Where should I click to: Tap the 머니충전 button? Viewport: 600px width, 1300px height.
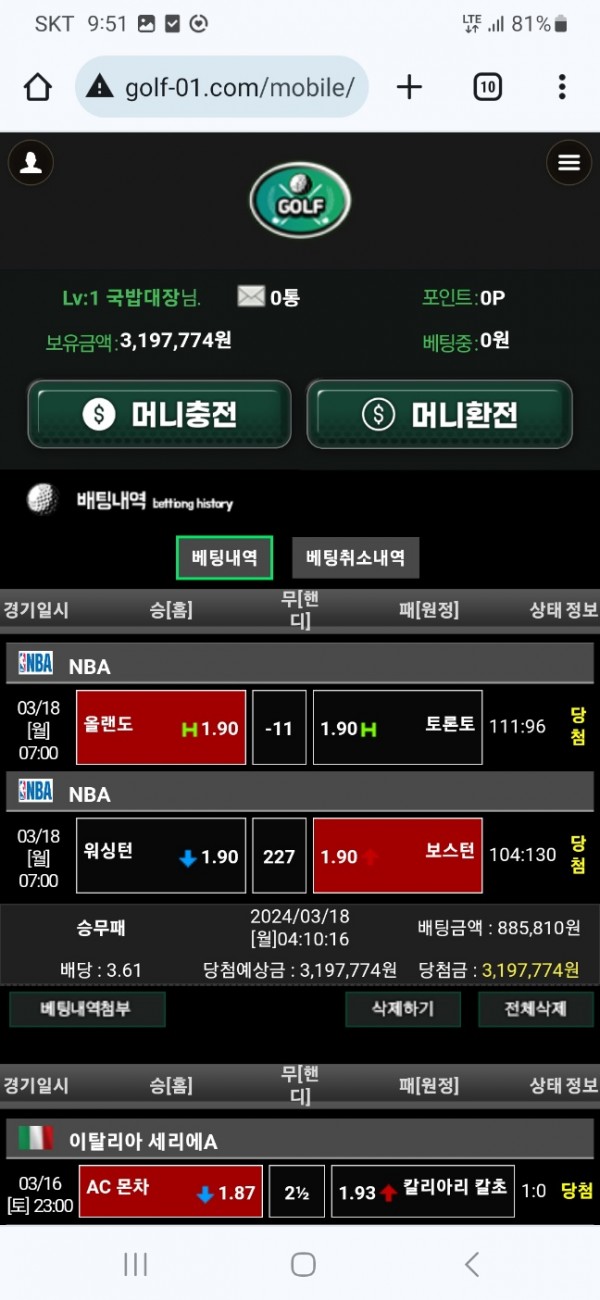point(159,414)
